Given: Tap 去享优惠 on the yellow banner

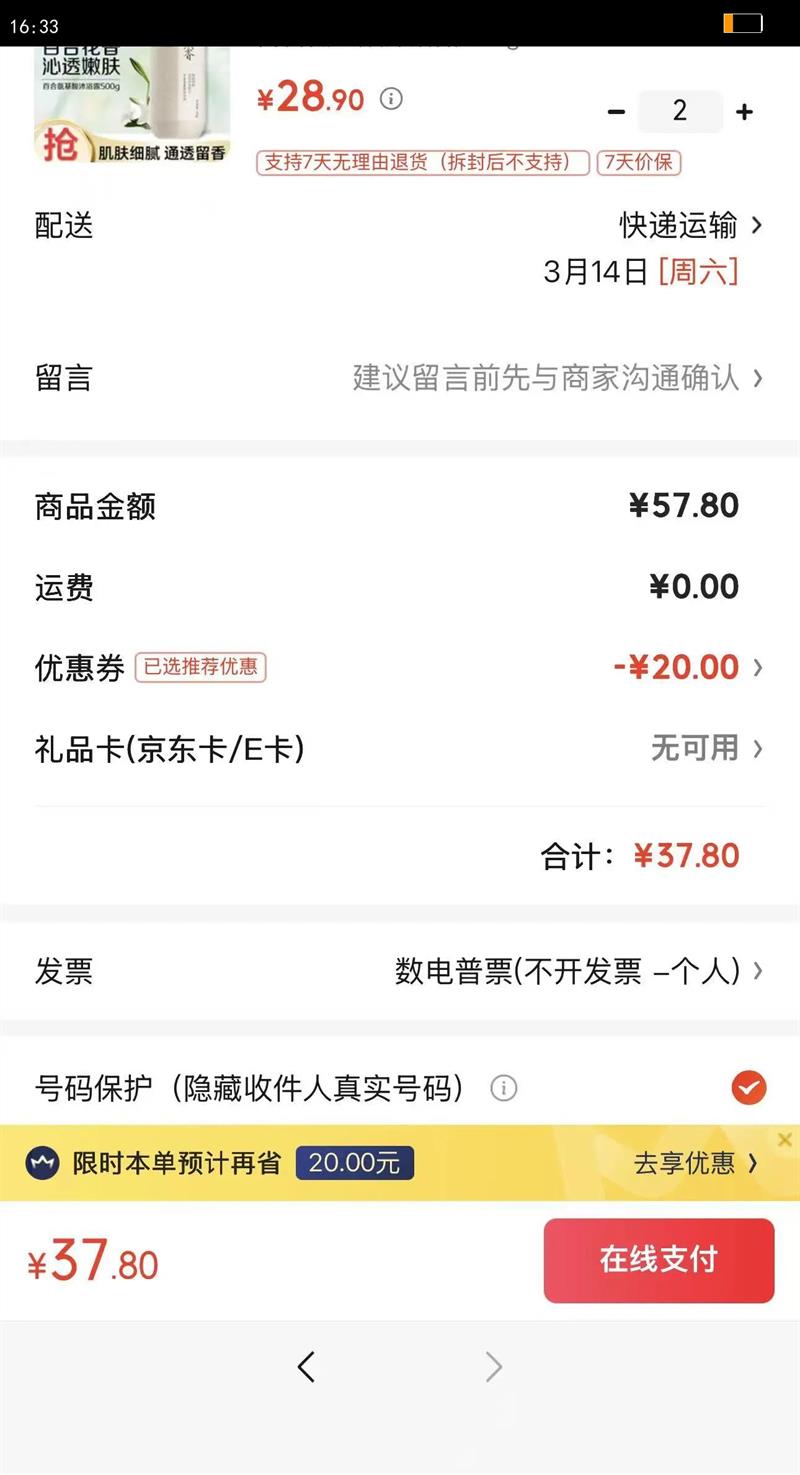Looking at the screenshot, I should pos(695,1163).
